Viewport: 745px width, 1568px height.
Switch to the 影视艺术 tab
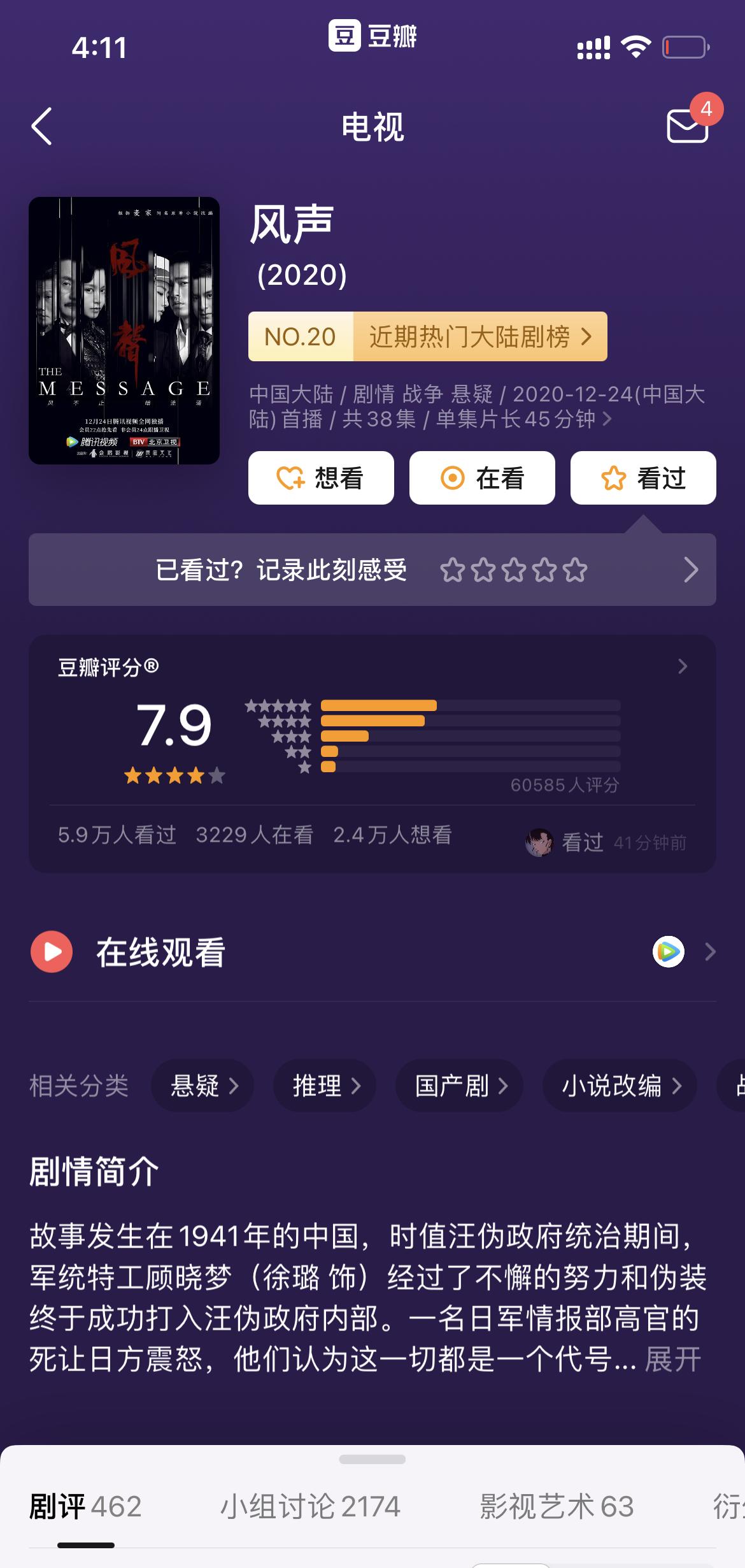click(557, 1507)
